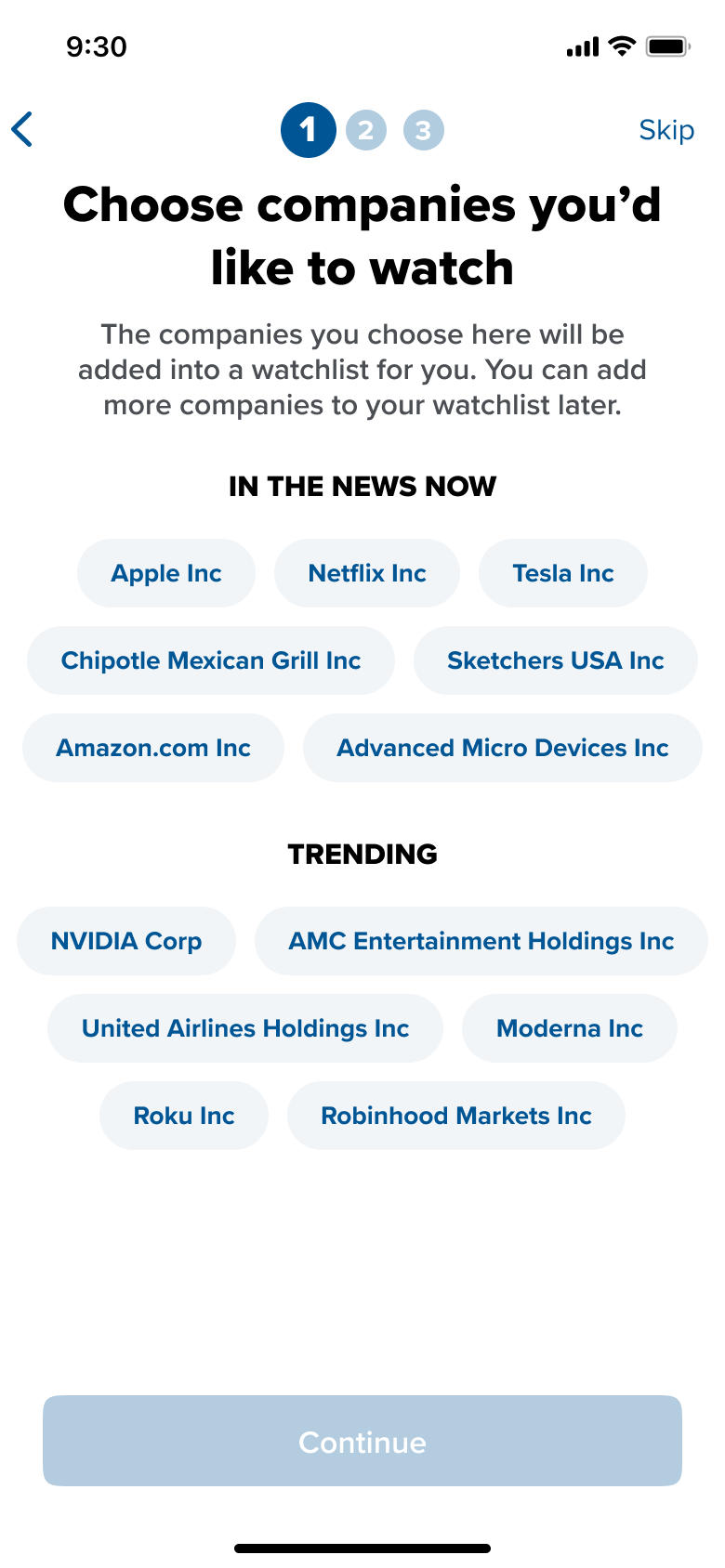Screen dimensions: 725x1568
Task: Pick Sketchers USA Inc
Action: [555, 660]
